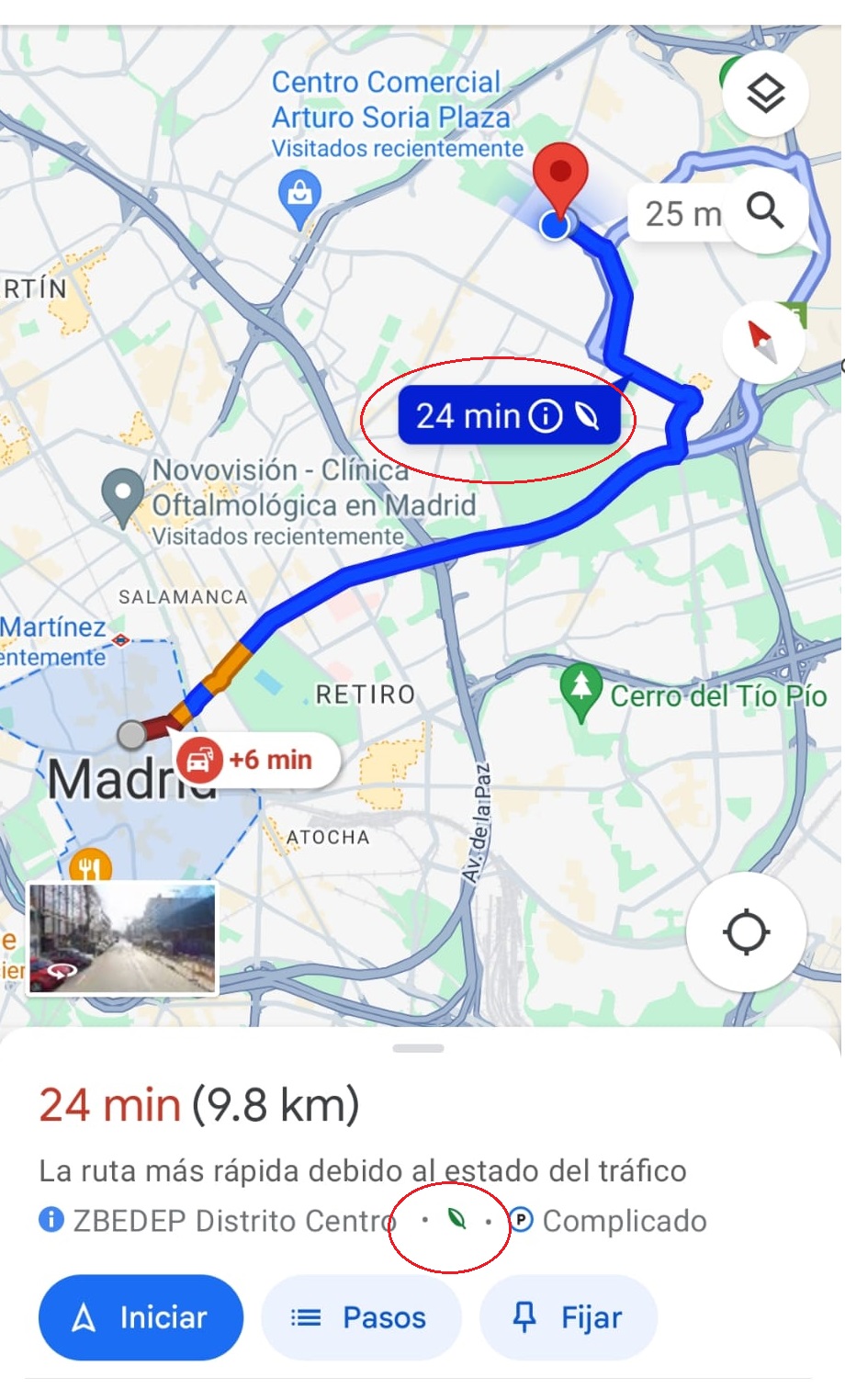Open the Street View thumbnail

coord(123,938)
